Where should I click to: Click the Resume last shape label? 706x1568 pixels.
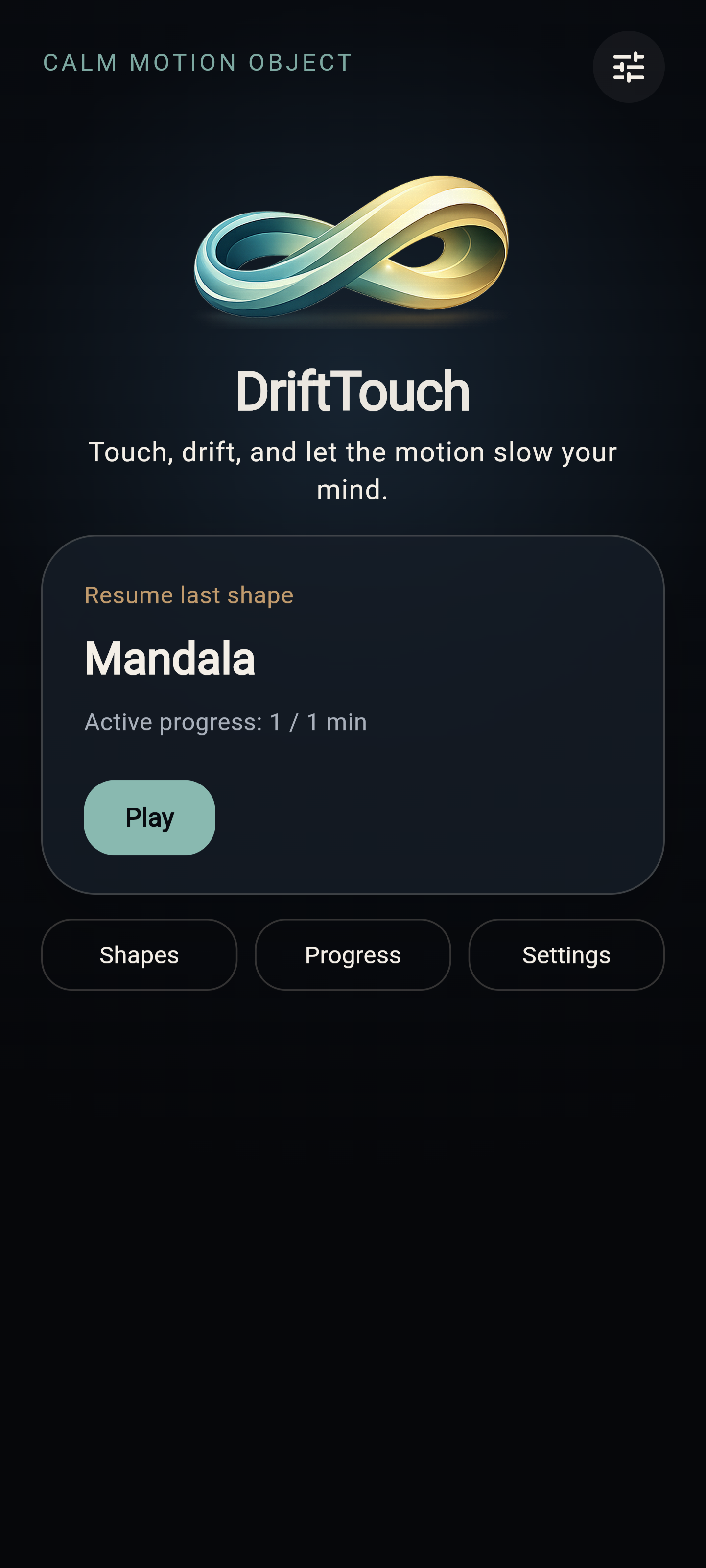pos(188,594)
